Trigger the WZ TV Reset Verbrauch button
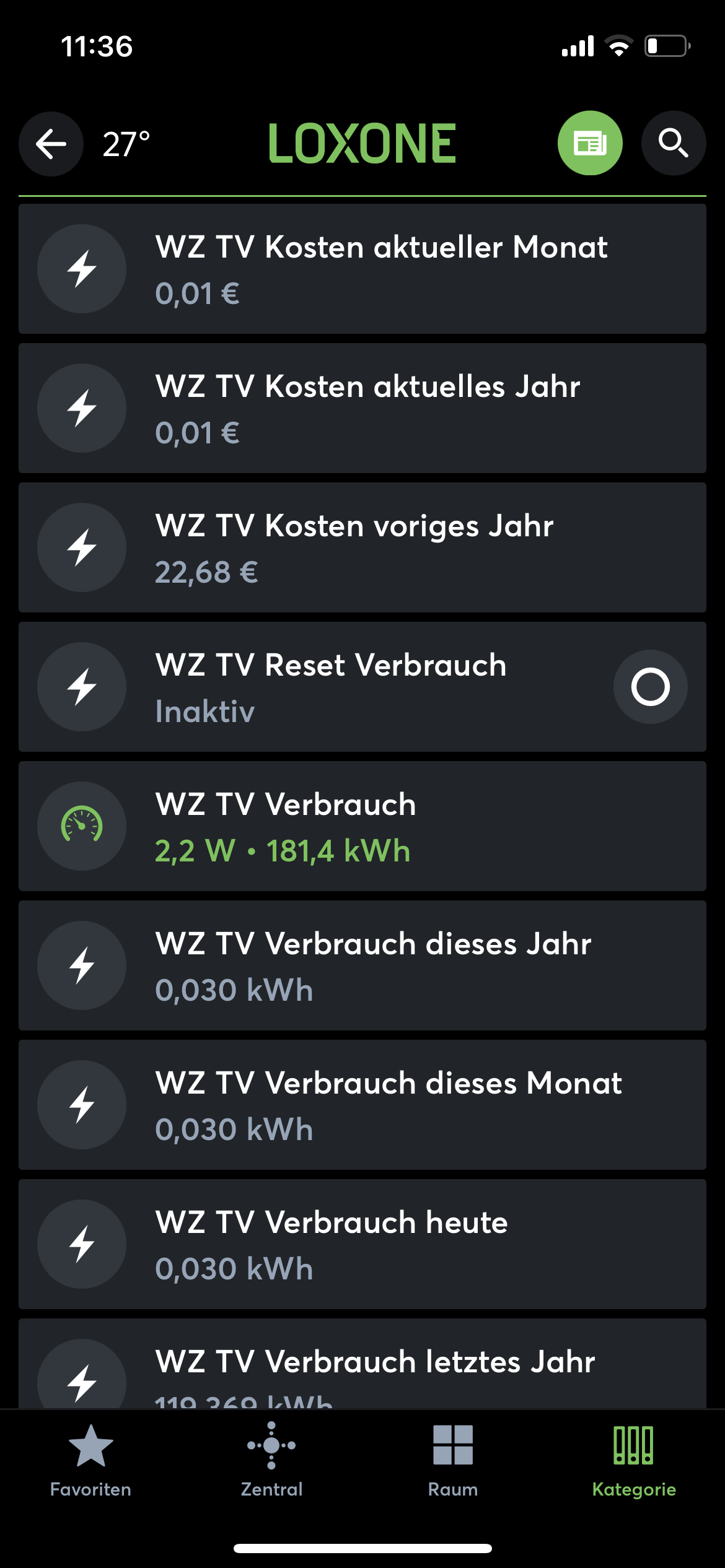Viewport: 725px width, 1568px height. coord(650,687)
